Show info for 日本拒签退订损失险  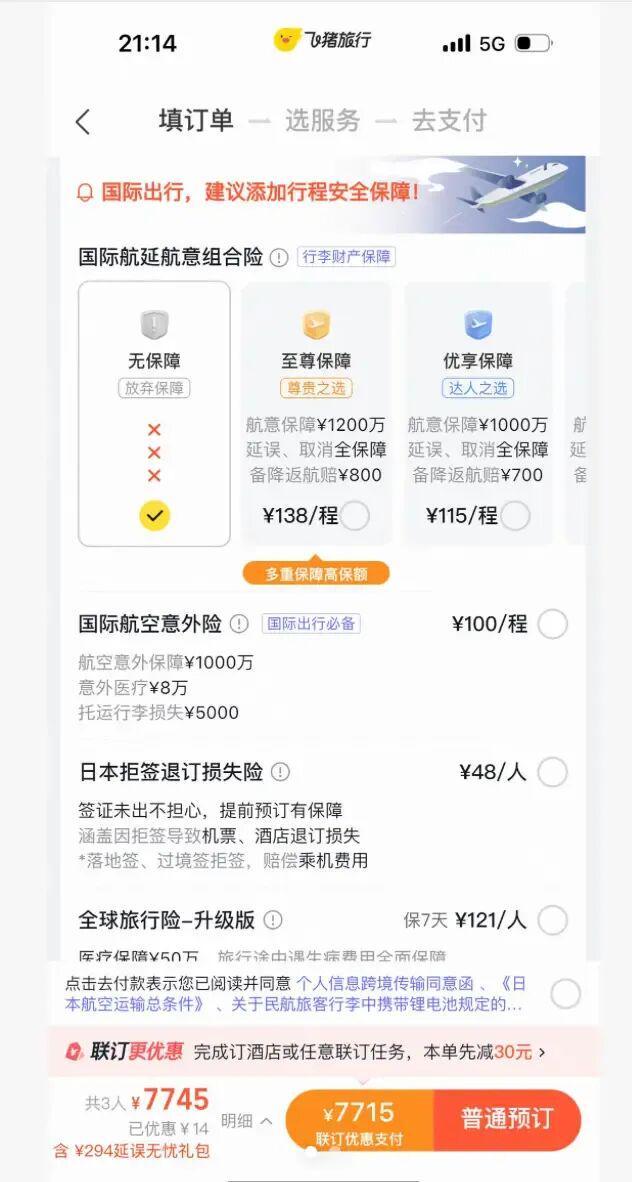click(x=280, y=772)
